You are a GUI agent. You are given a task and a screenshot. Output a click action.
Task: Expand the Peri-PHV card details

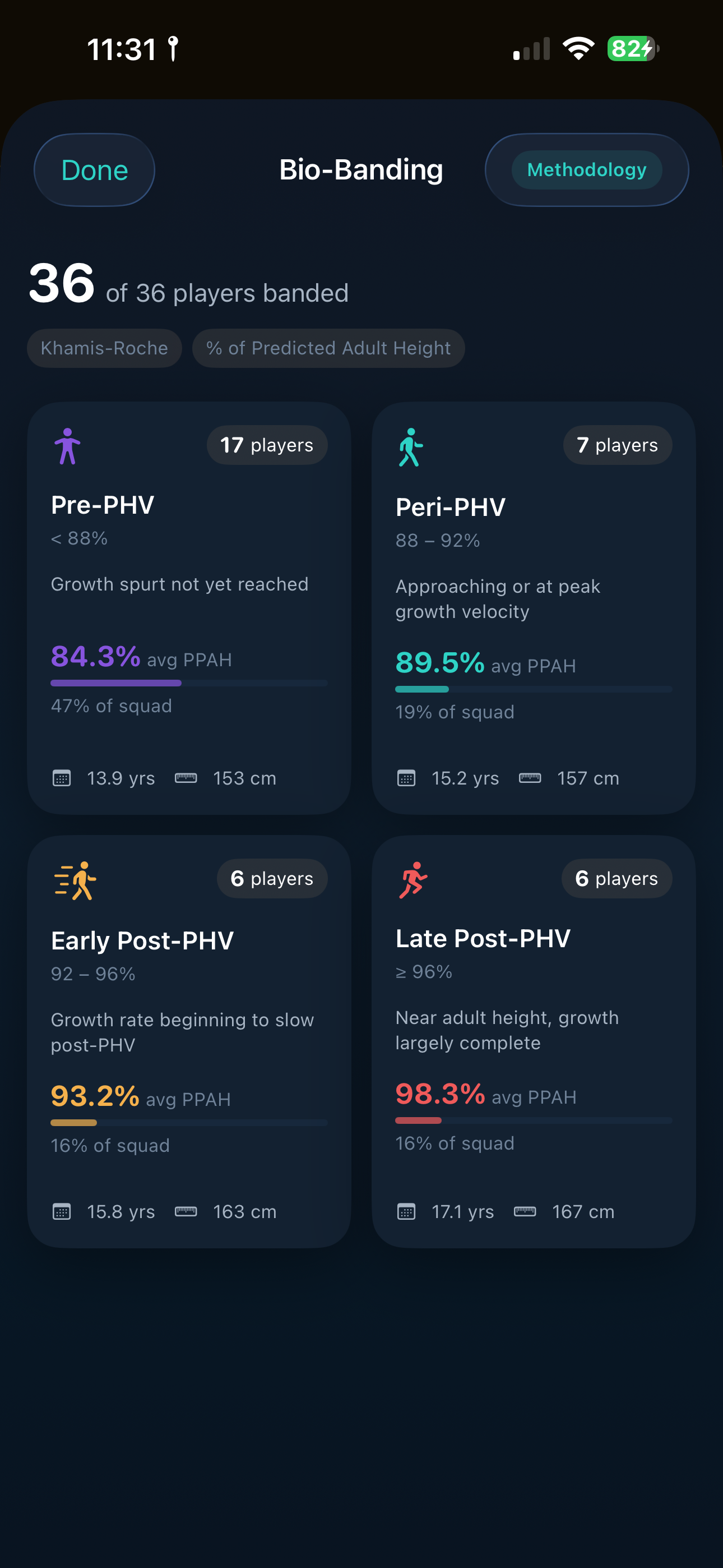(x=533, y=608)
